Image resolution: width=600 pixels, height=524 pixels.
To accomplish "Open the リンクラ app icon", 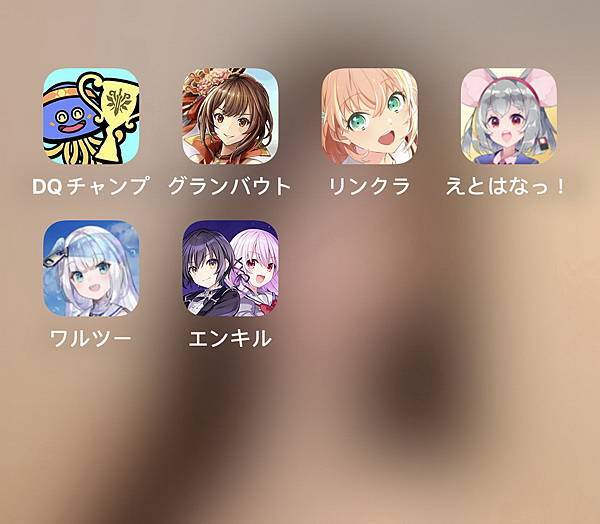I will tap(369, 116).
